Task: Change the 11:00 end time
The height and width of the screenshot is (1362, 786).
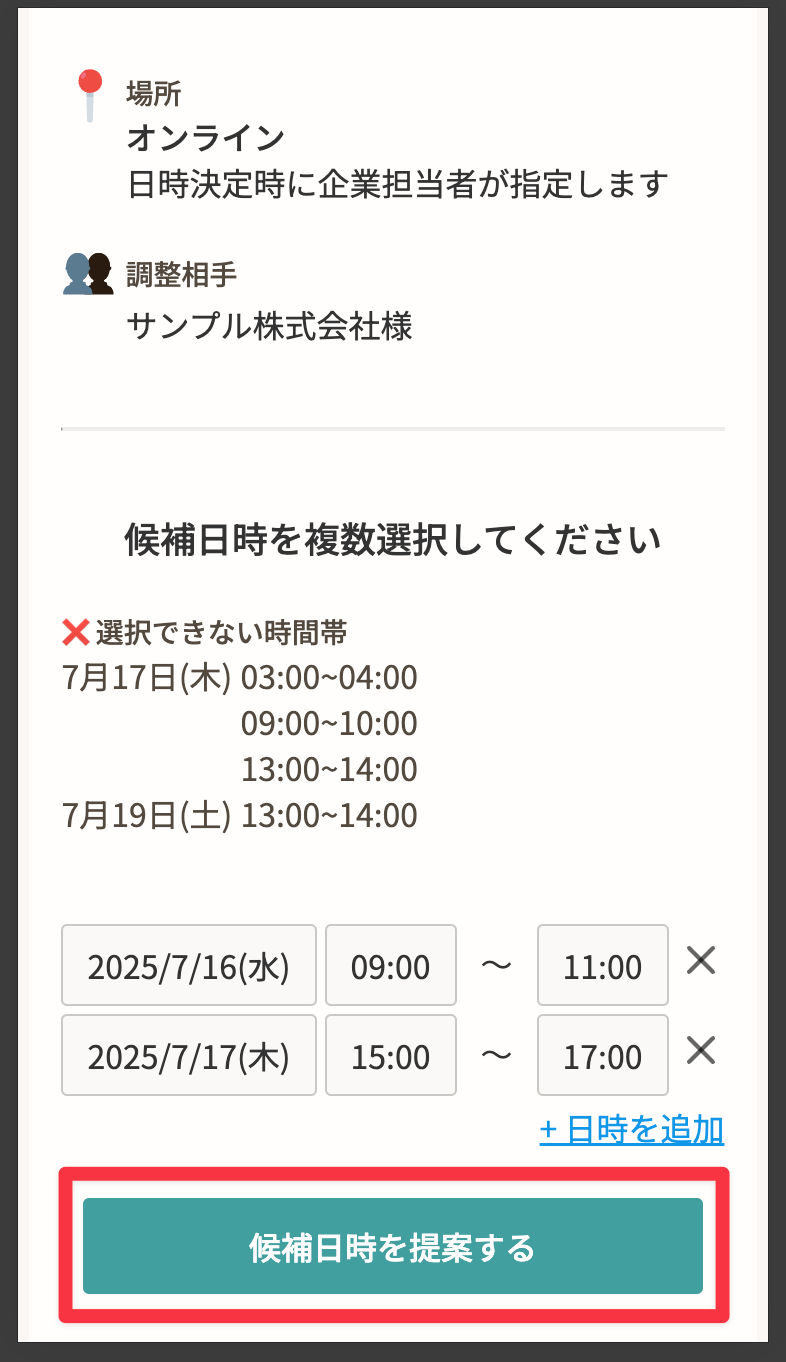Action: click(x=603, y=965)
